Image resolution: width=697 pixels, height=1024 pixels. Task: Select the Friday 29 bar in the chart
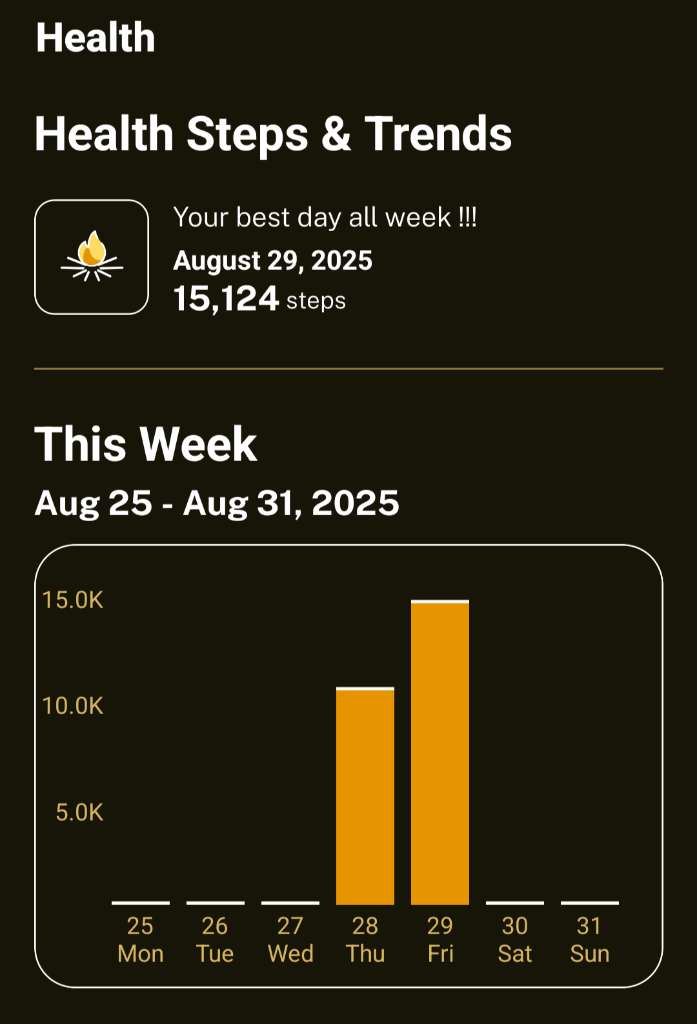(x=440, y=752)
